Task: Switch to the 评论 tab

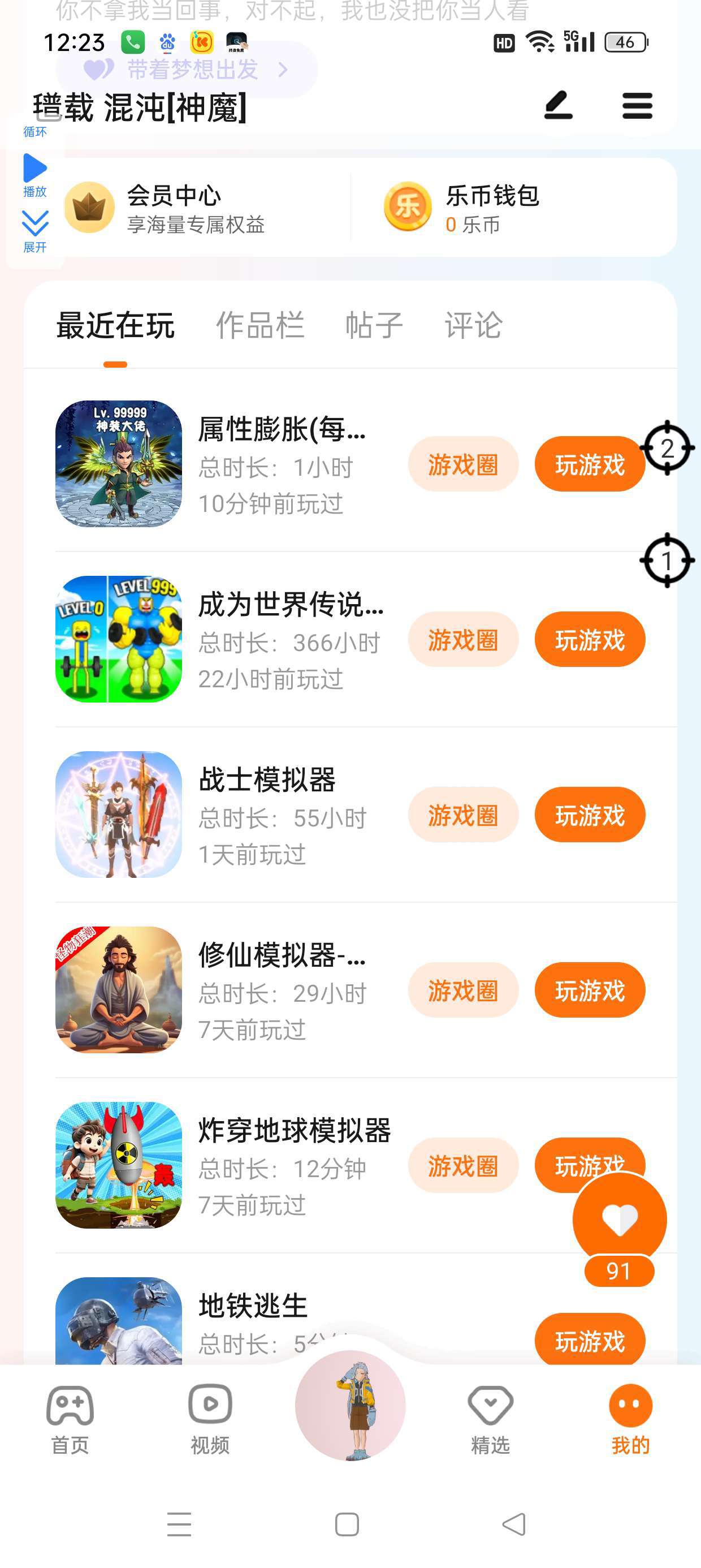Action: pyautogui.click(x=473, y=325)
